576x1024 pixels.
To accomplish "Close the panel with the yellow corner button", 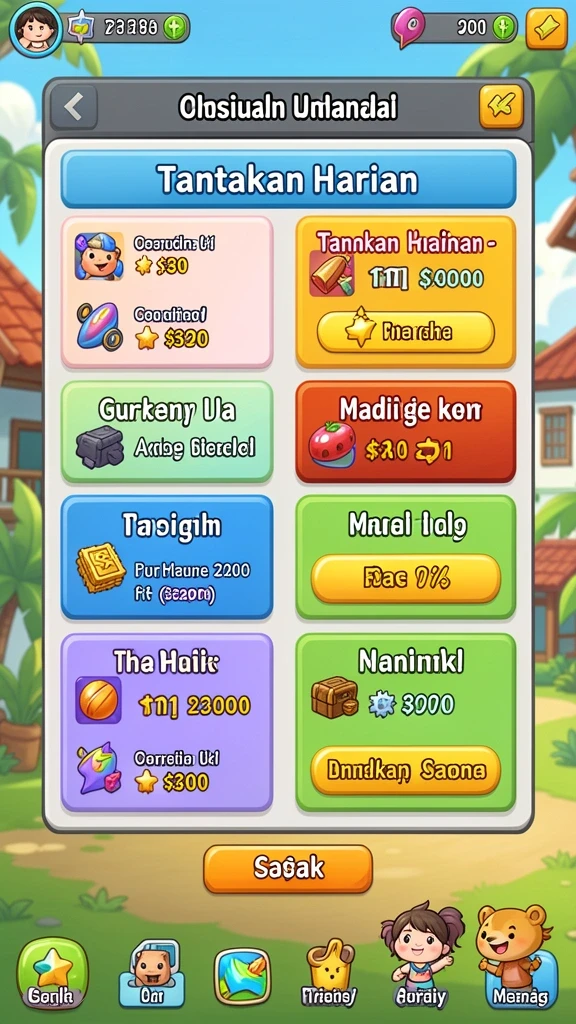I will [x=501, y=106].
